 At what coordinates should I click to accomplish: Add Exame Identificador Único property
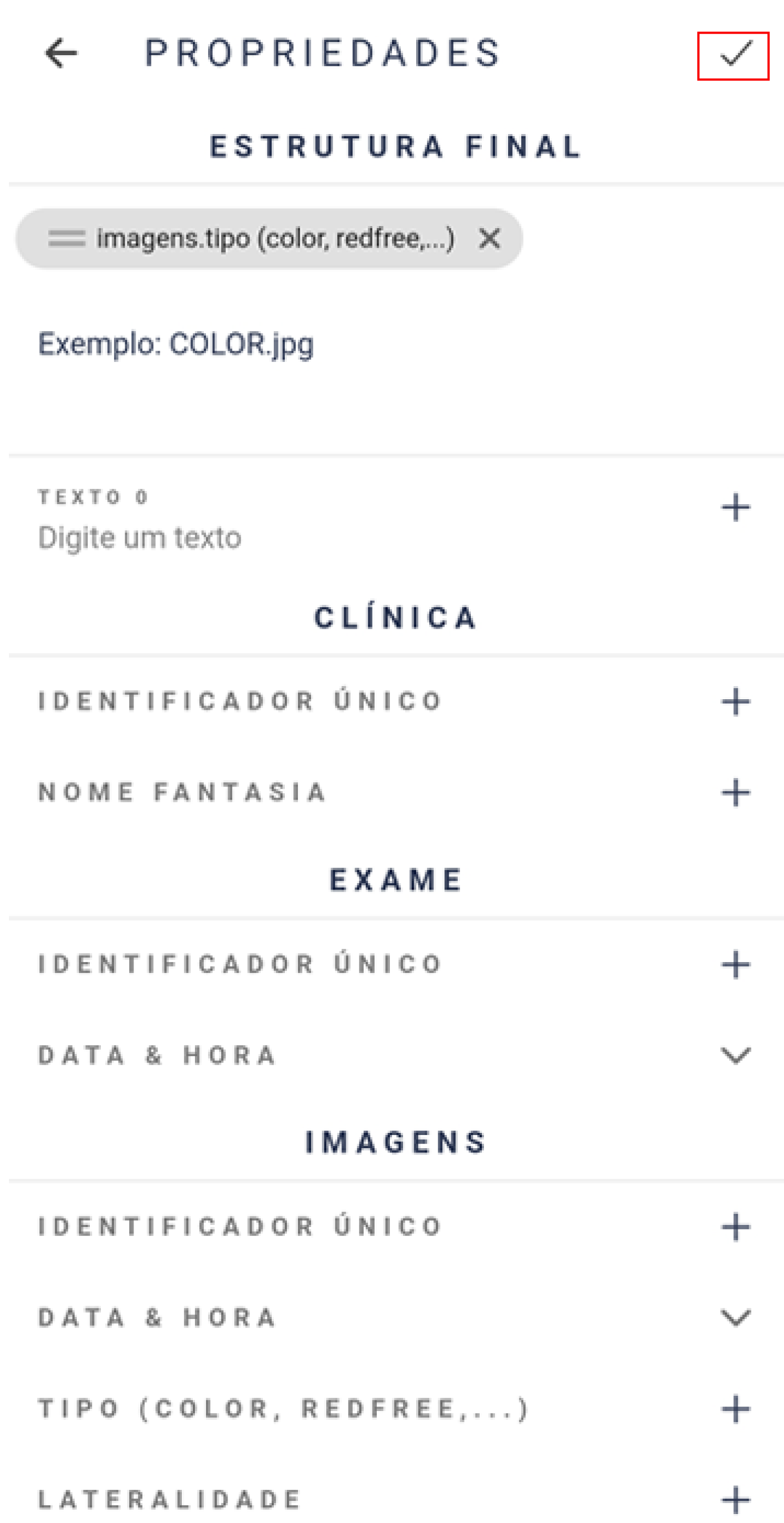point(736,965)
